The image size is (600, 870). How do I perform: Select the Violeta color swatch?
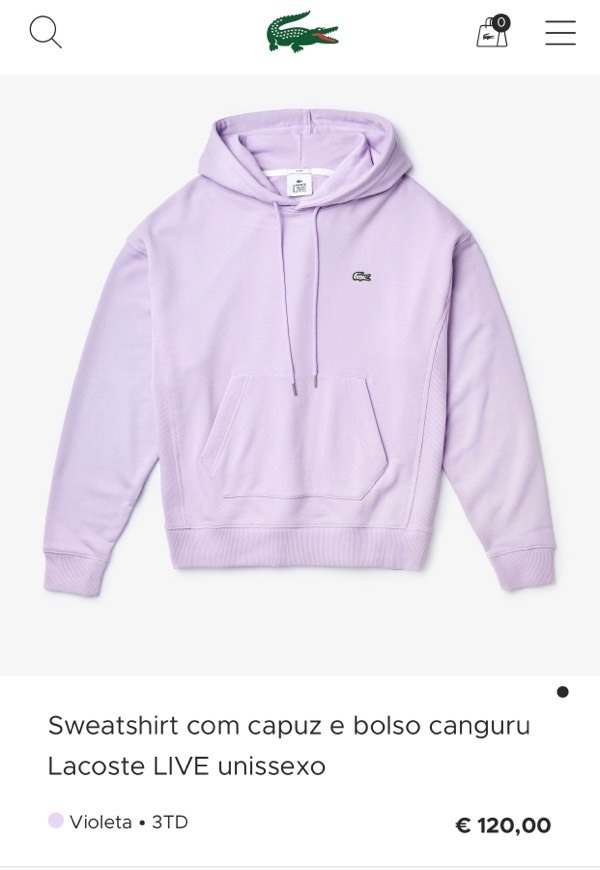click(x=56, y=821)
